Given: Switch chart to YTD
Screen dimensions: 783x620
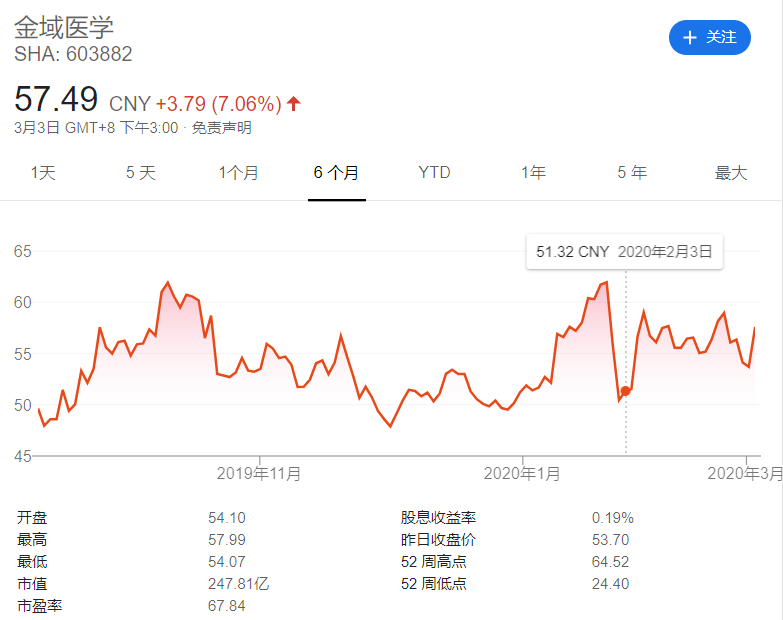Looking at the screenshot, I should [434, 173].
